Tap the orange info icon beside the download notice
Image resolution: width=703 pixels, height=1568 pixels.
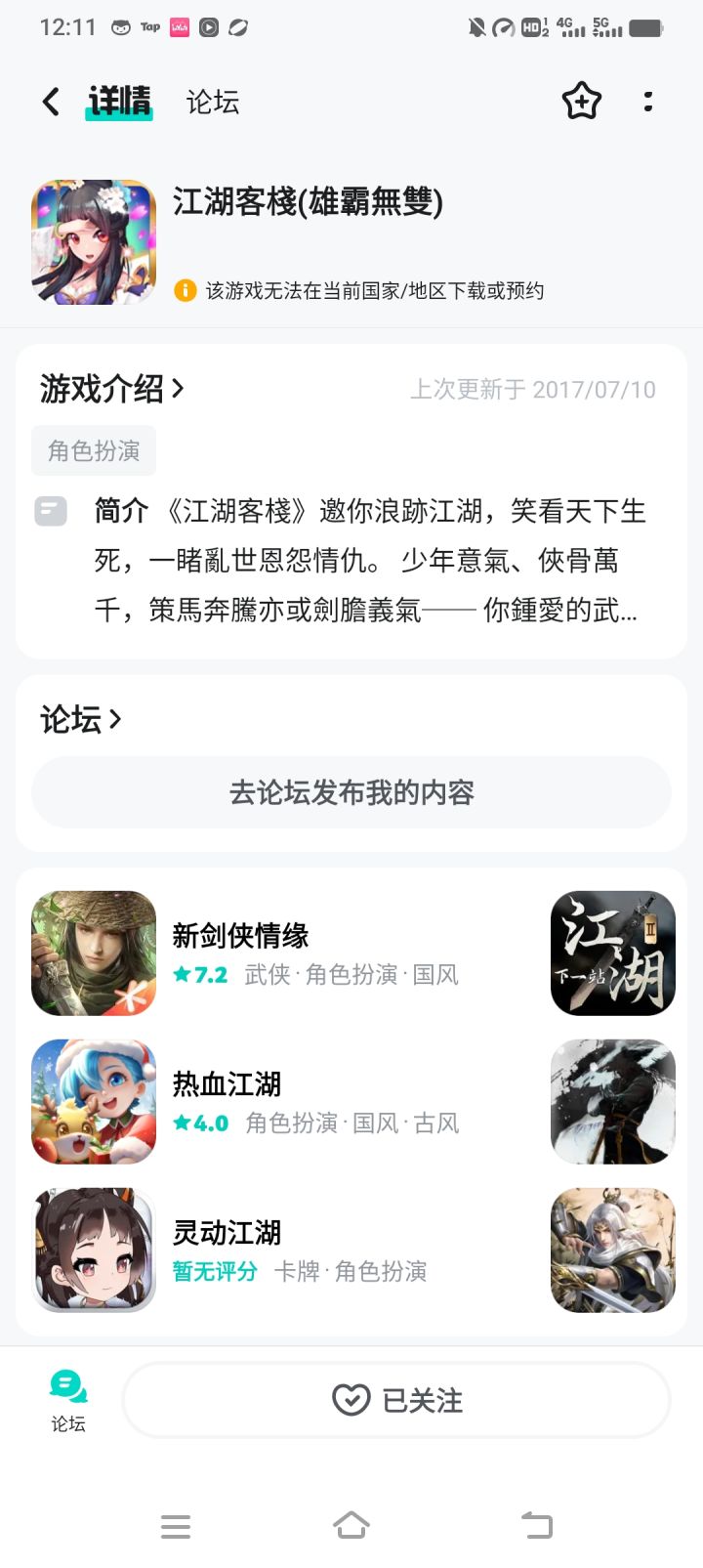(x=185, y=290)
